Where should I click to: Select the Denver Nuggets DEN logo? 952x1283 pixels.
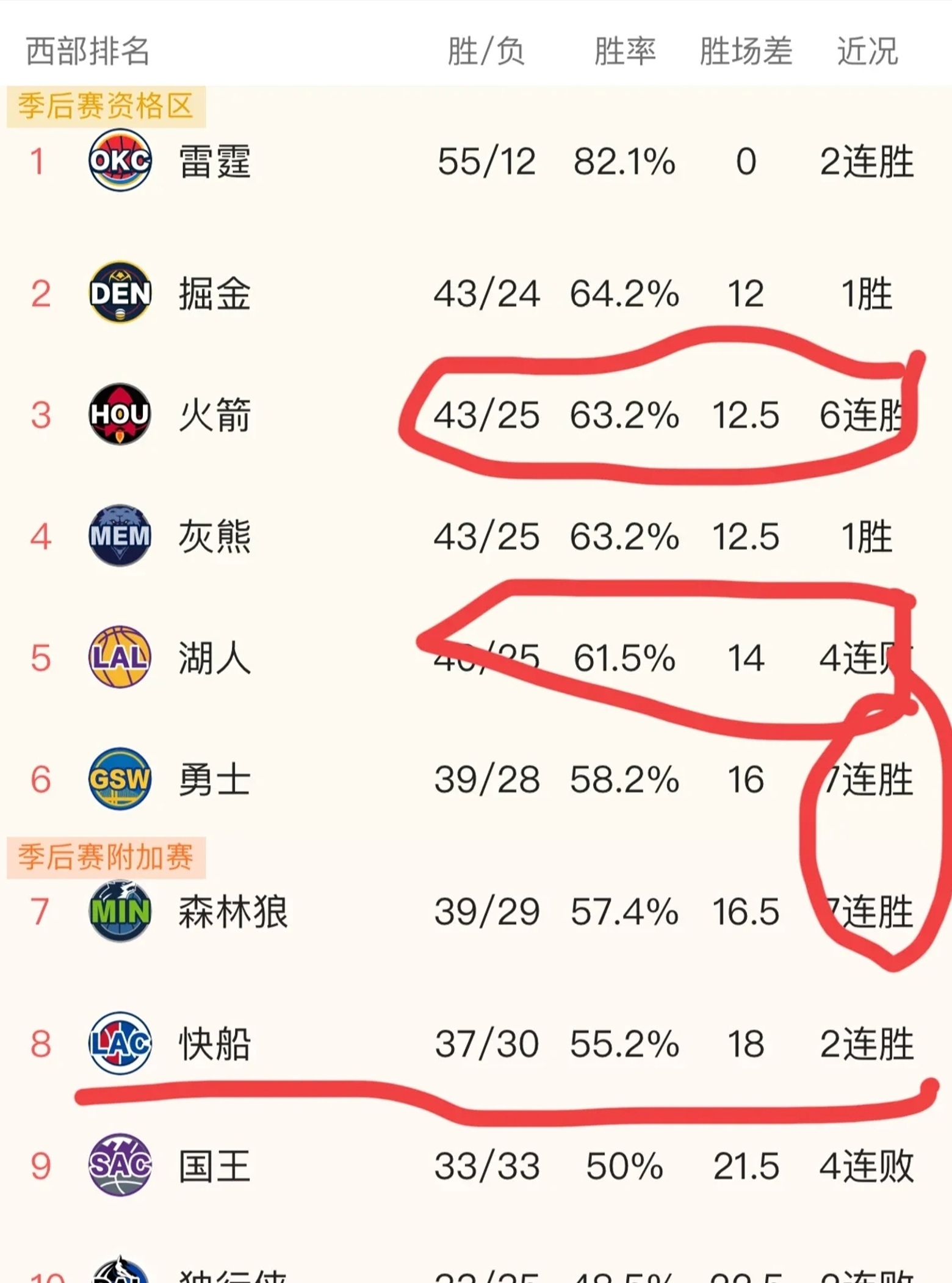tap(120, 292)
